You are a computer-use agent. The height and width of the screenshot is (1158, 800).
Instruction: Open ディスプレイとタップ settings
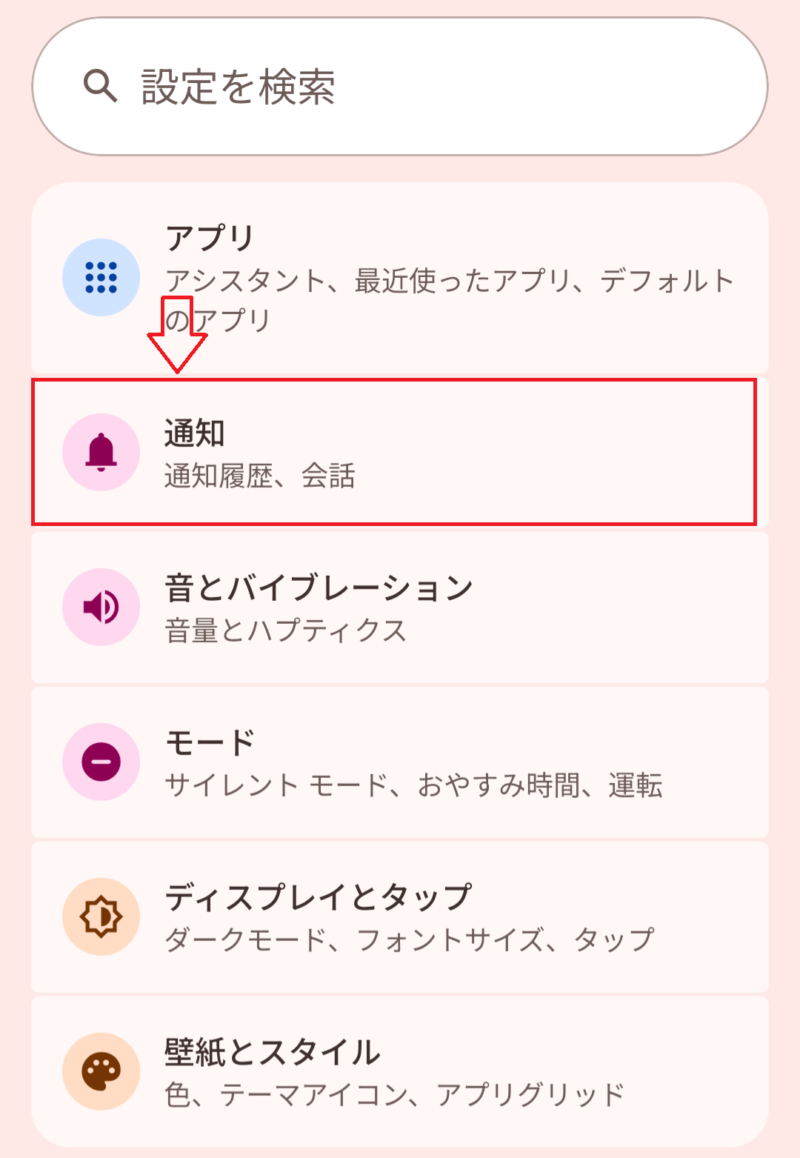click(400, 916)
